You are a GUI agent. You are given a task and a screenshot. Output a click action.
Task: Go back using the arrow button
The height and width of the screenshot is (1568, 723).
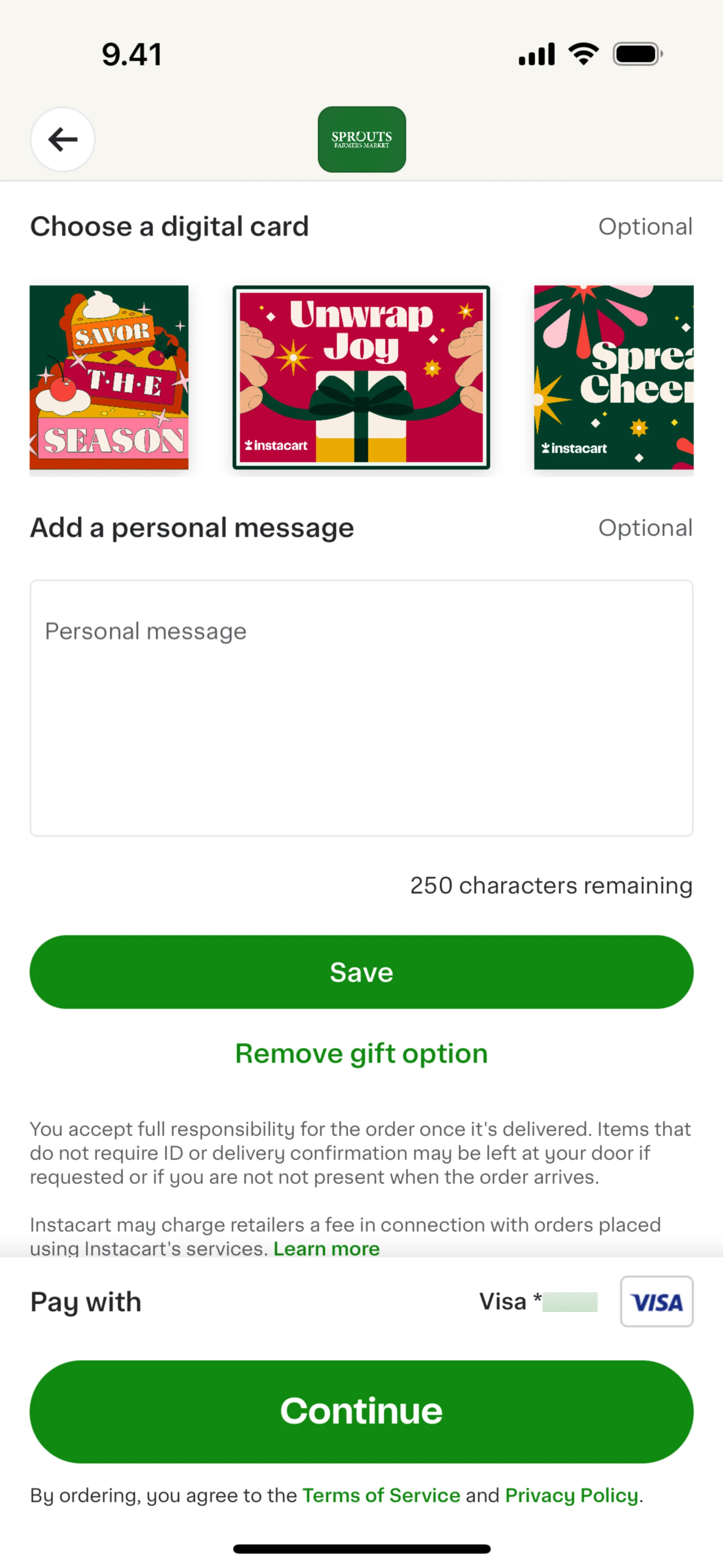(x=63, y=139)
